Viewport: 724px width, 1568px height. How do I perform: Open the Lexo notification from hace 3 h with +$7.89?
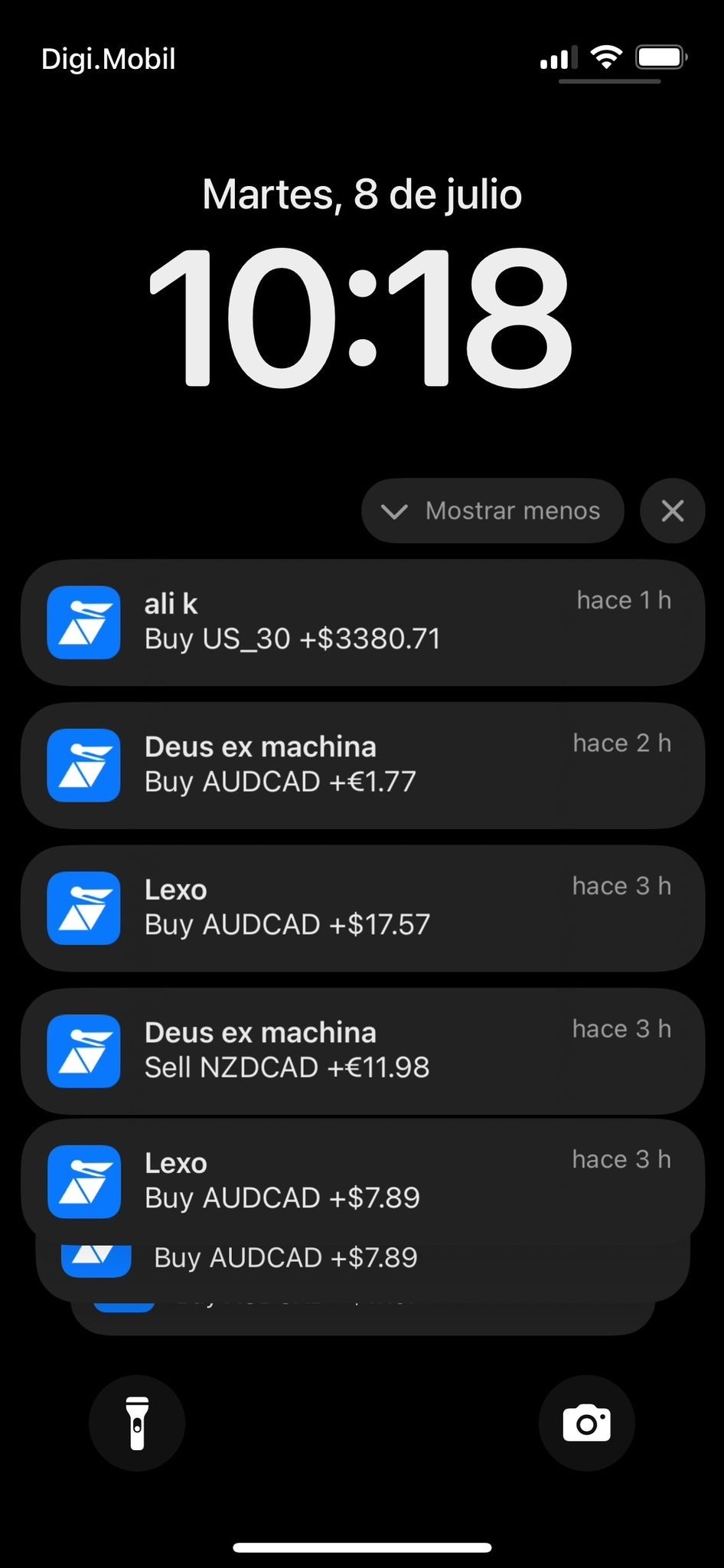(x=362, y=1180)
